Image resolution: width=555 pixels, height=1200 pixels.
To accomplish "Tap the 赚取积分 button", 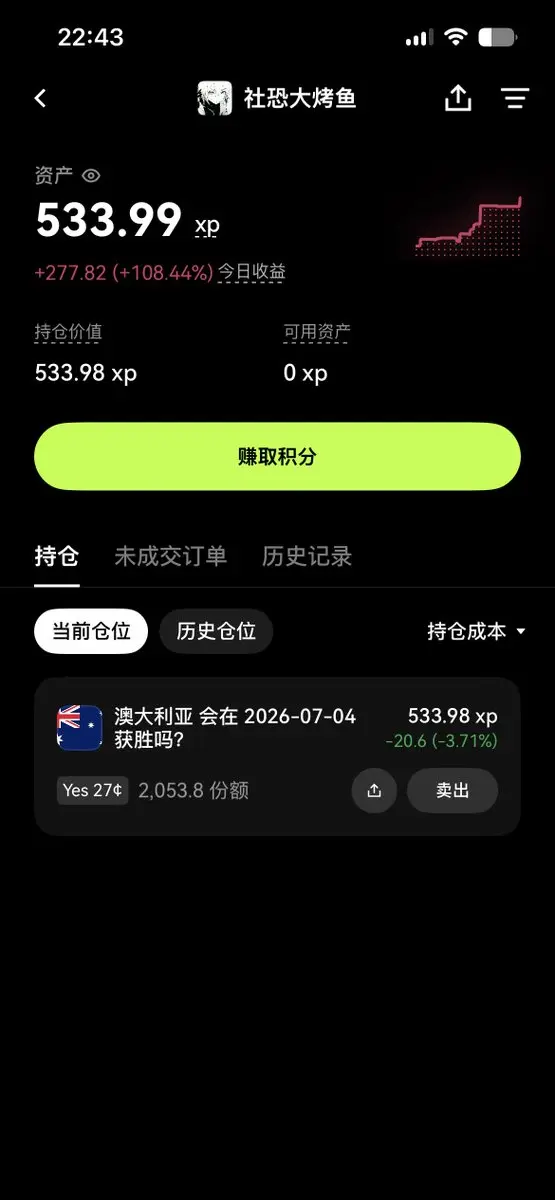I will pos(277,456).
